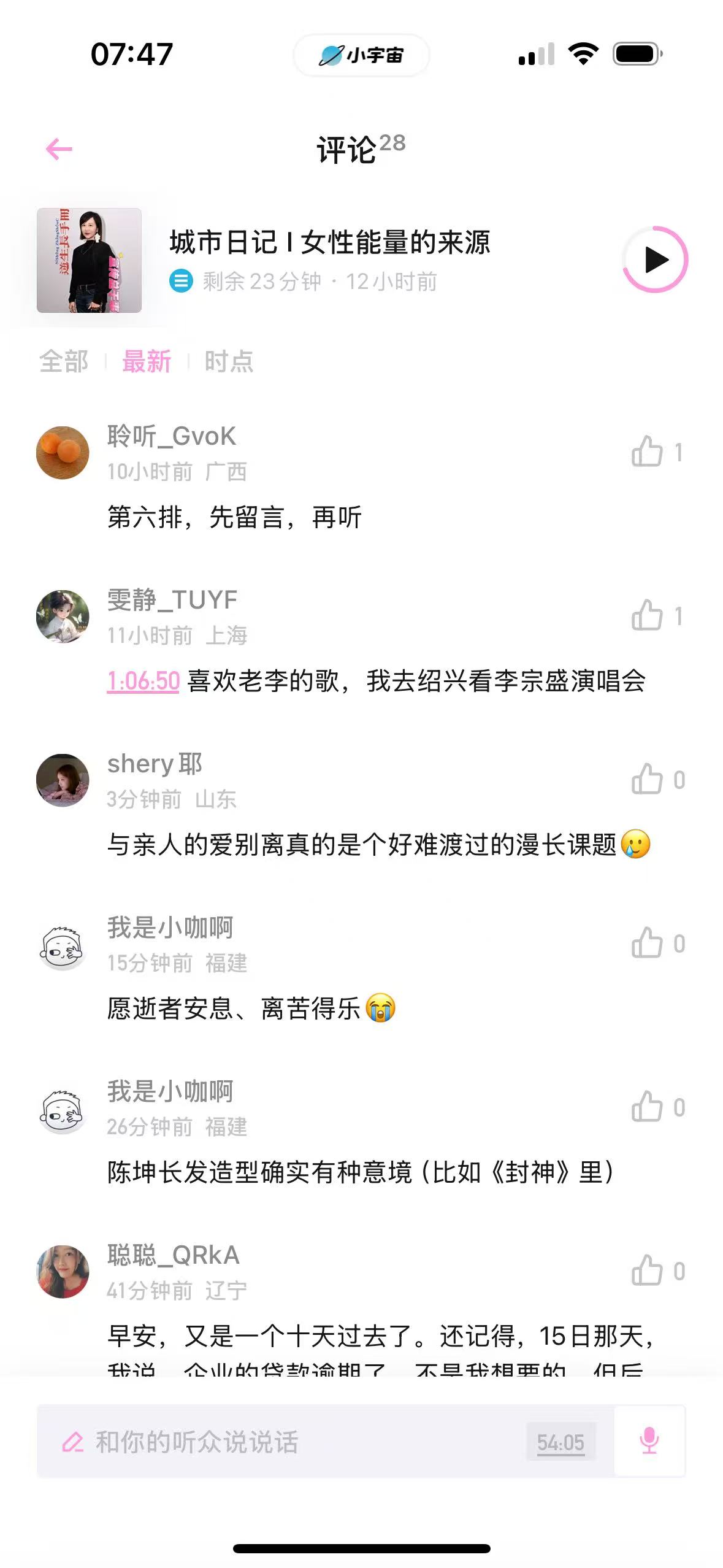
Task: Like the comment by 聆听_GvoK
Action: [648, 452]
